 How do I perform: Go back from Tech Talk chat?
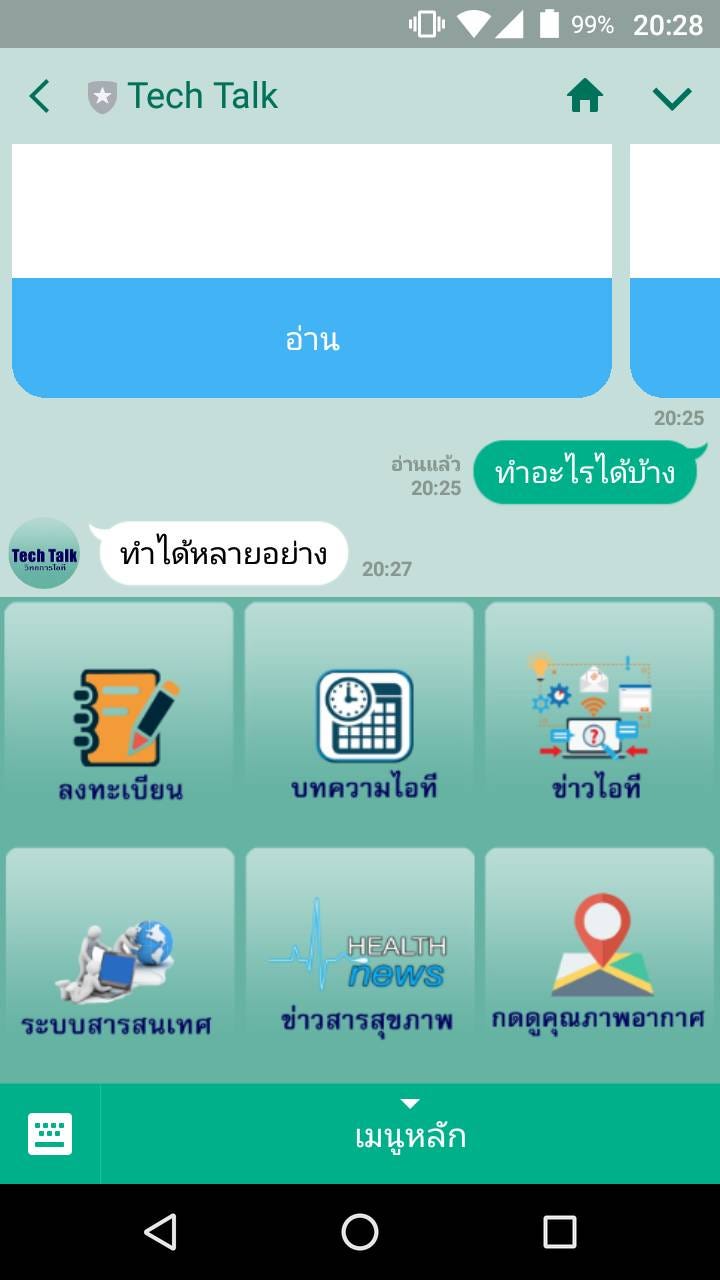(x=40, y=97)
